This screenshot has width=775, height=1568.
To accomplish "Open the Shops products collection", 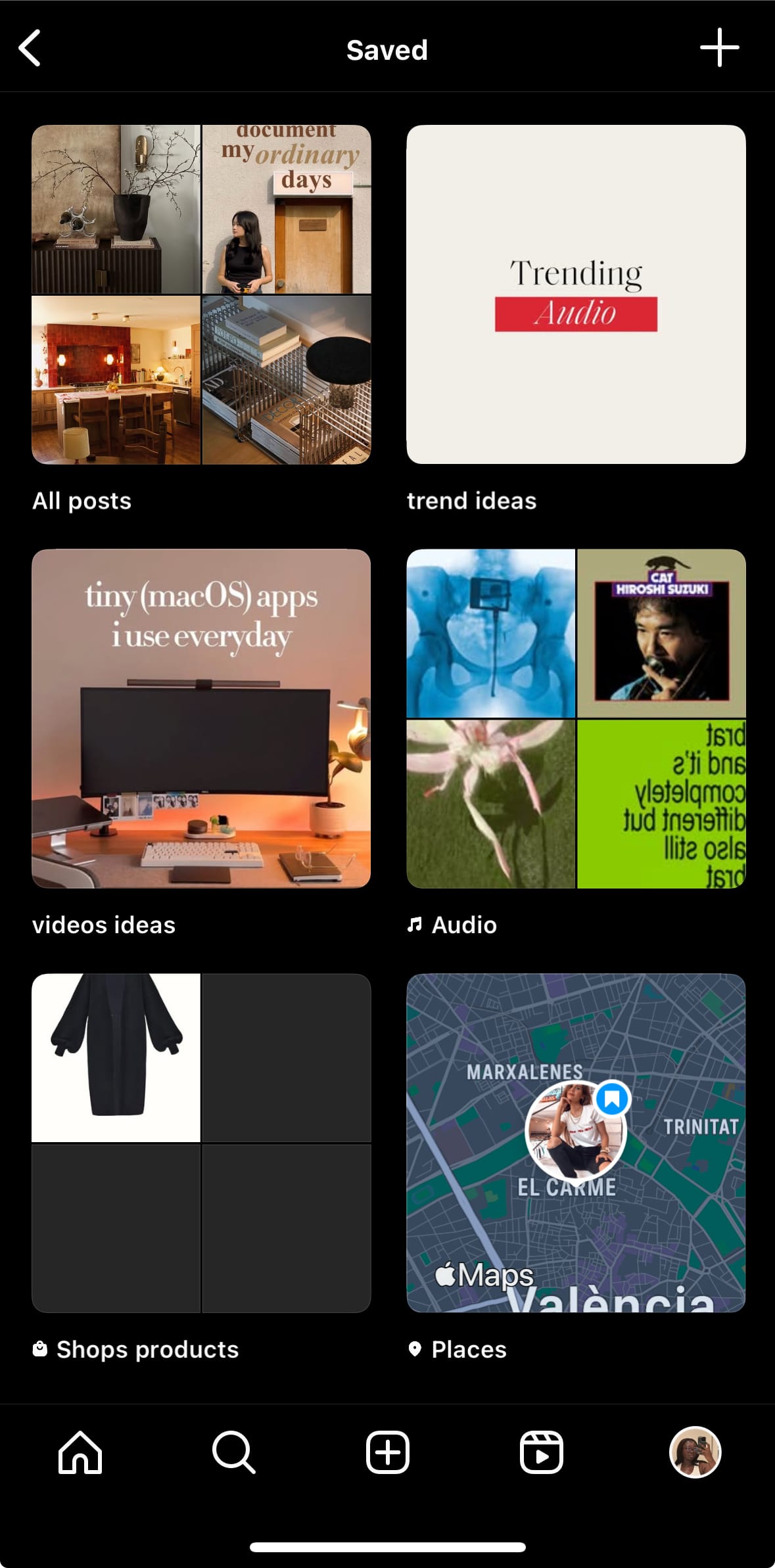I will point(201,1143).
